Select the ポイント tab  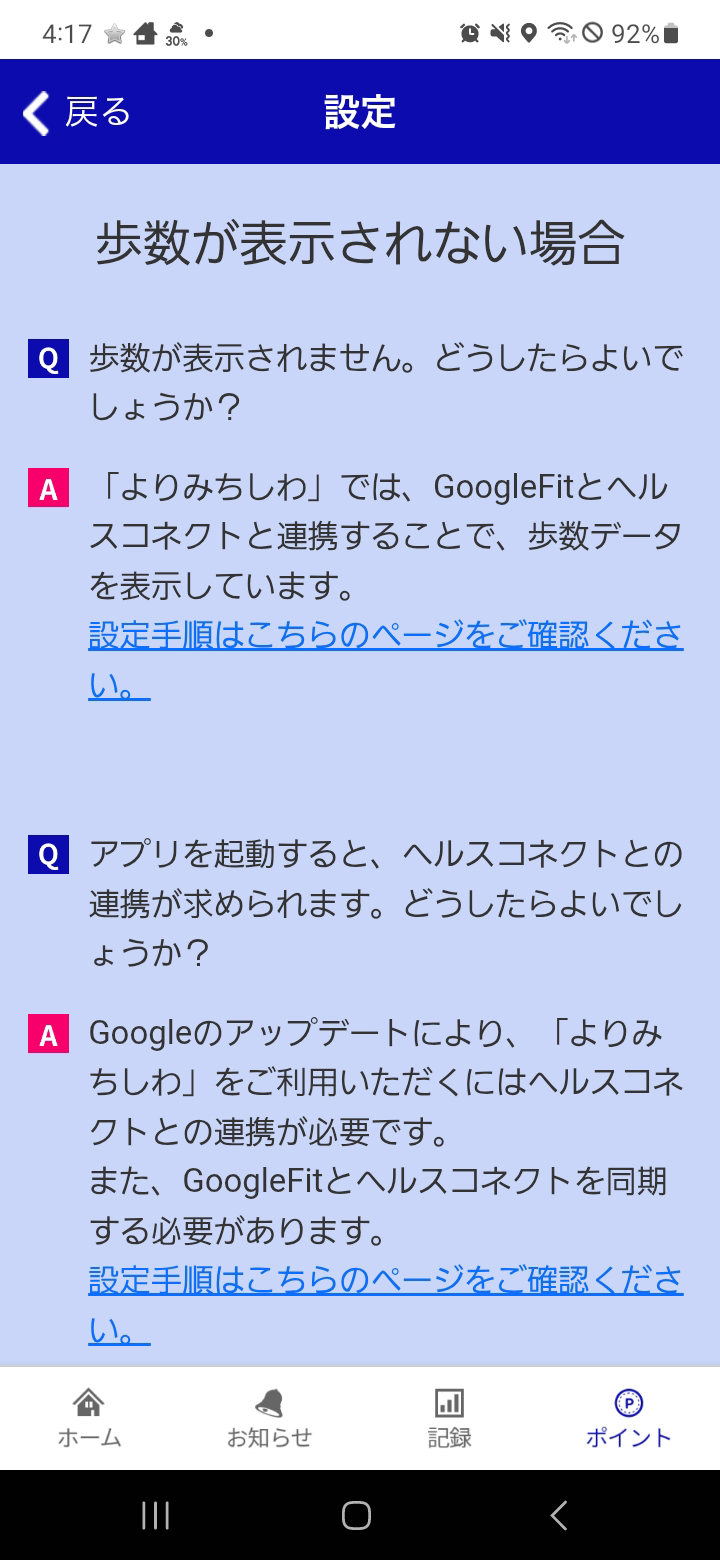[x=629, y=1418]
